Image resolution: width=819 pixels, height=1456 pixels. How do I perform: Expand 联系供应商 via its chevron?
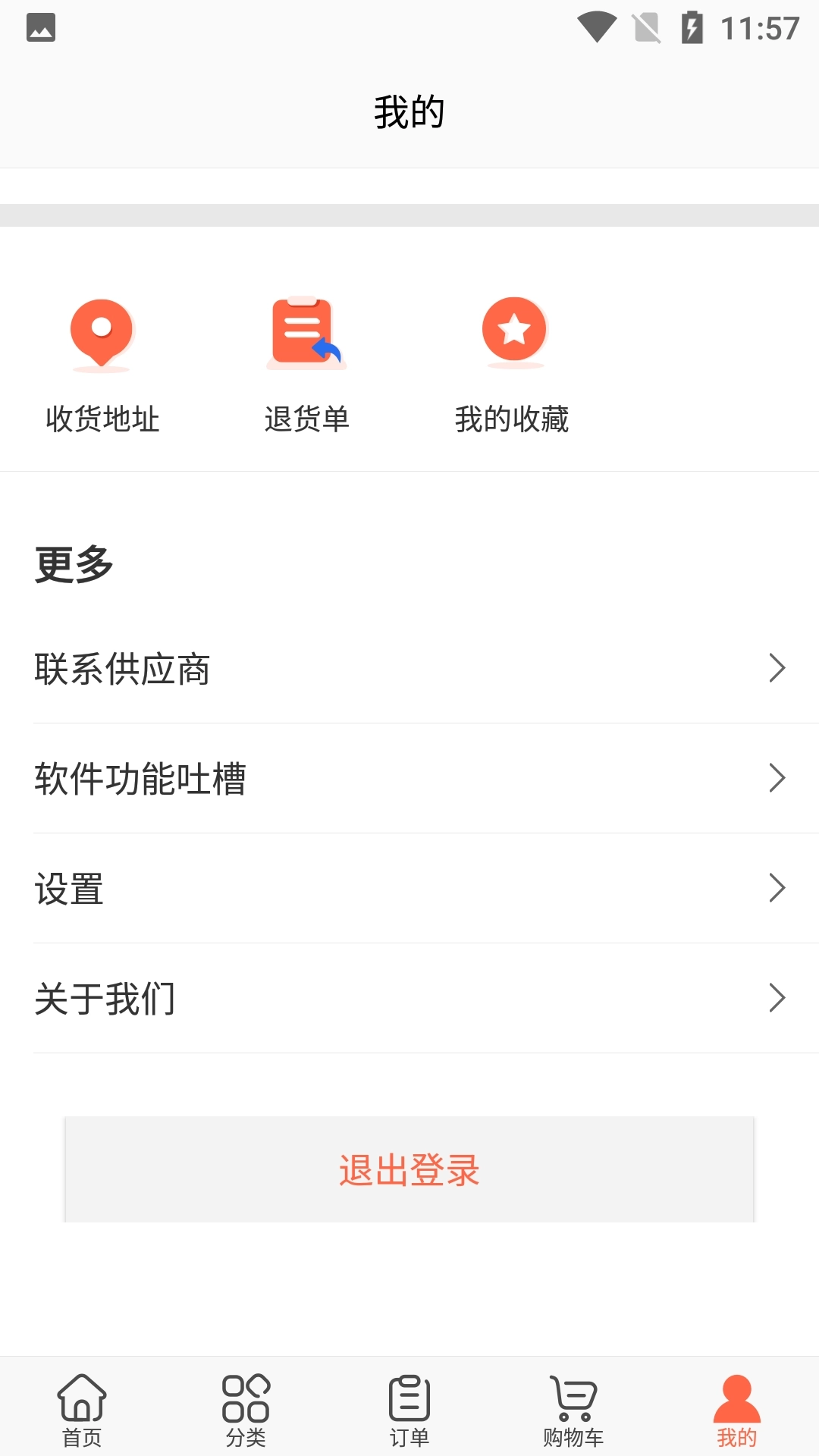[x=777, y=668]
